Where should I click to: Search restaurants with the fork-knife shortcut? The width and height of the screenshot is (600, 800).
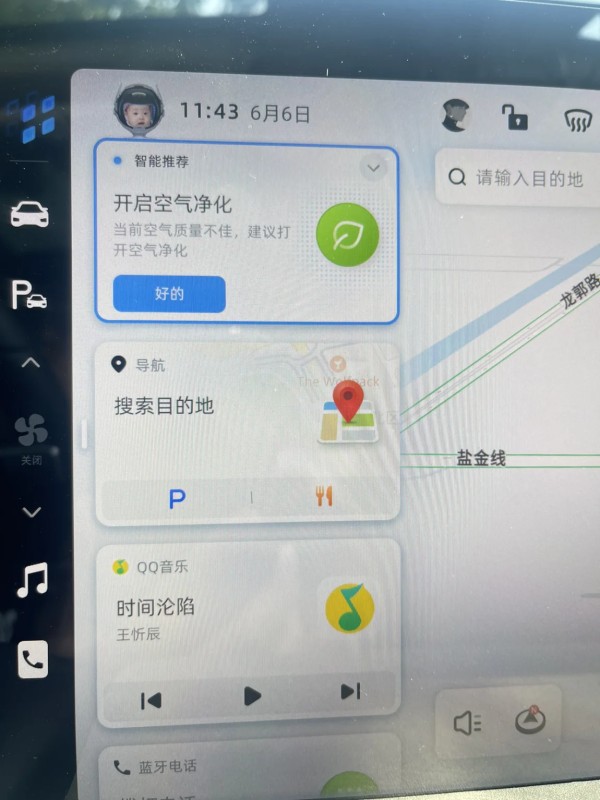[x=323, y=497]
